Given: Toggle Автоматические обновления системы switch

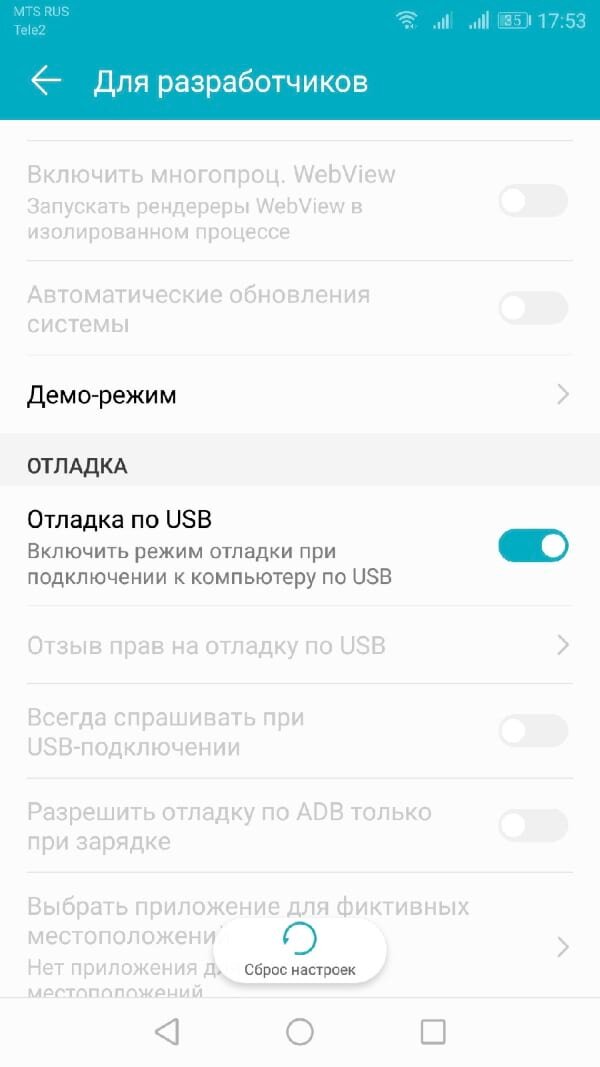Looking at the screenshot, I should [533, 309].
